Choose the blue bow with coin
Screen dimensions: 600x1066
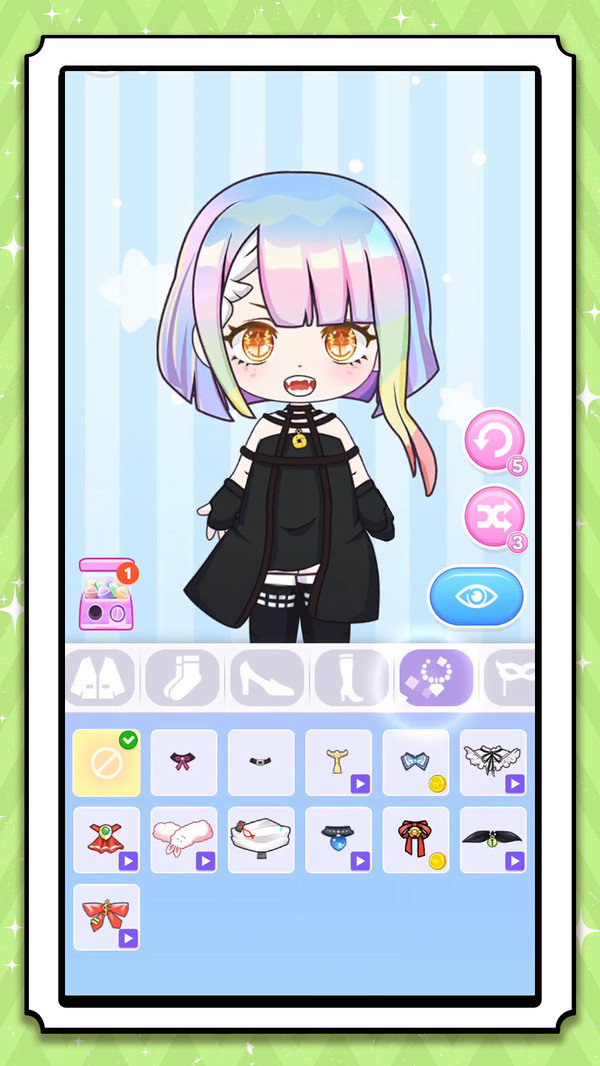pos(415,762)
